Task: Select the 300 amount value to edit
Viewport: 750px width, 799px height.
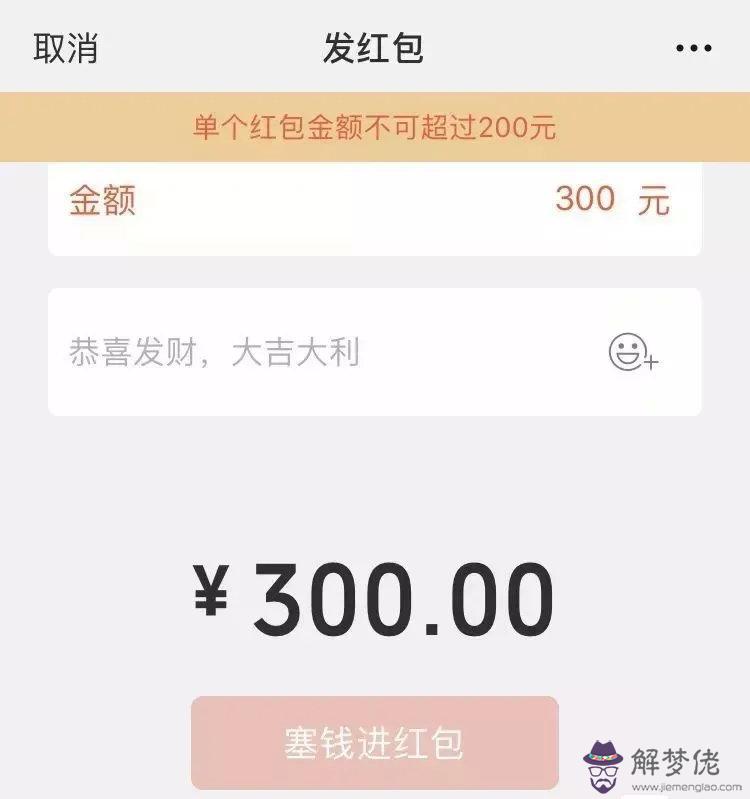Action: (586, 198)
